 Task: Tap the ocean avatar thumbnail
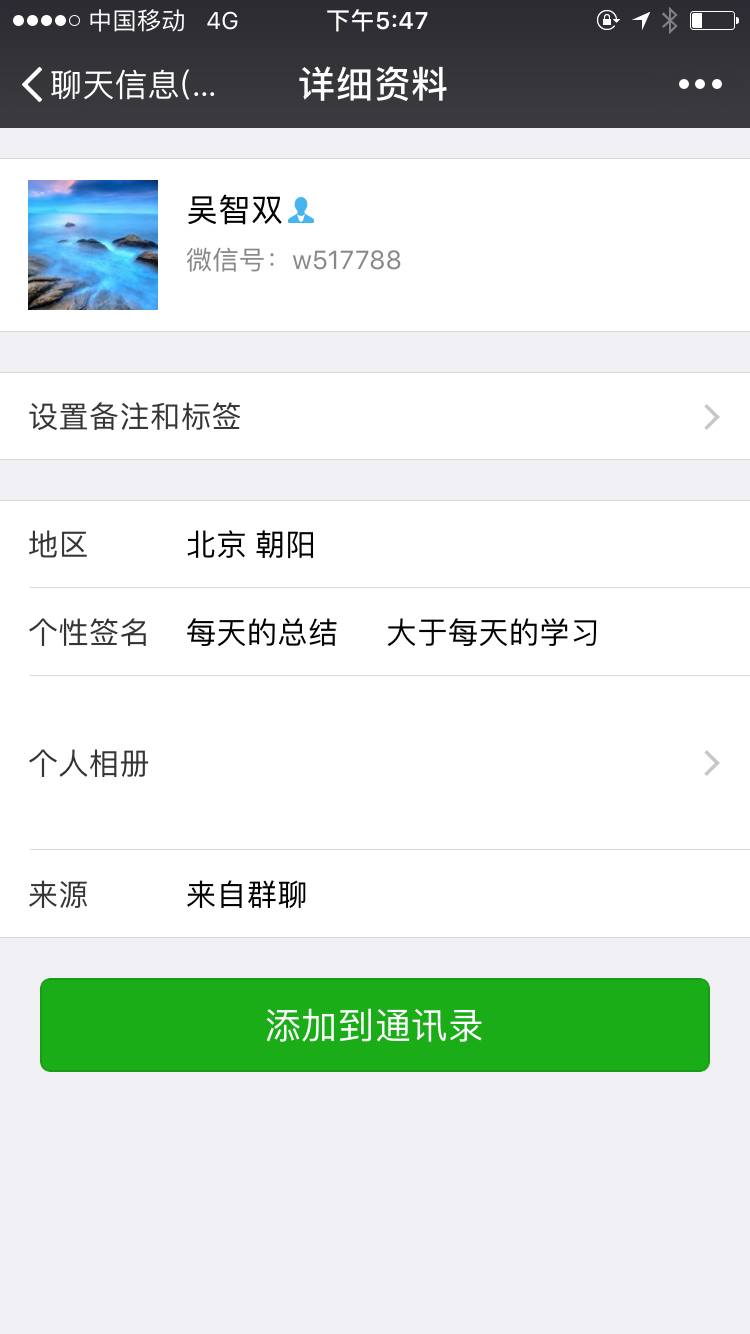93,244
